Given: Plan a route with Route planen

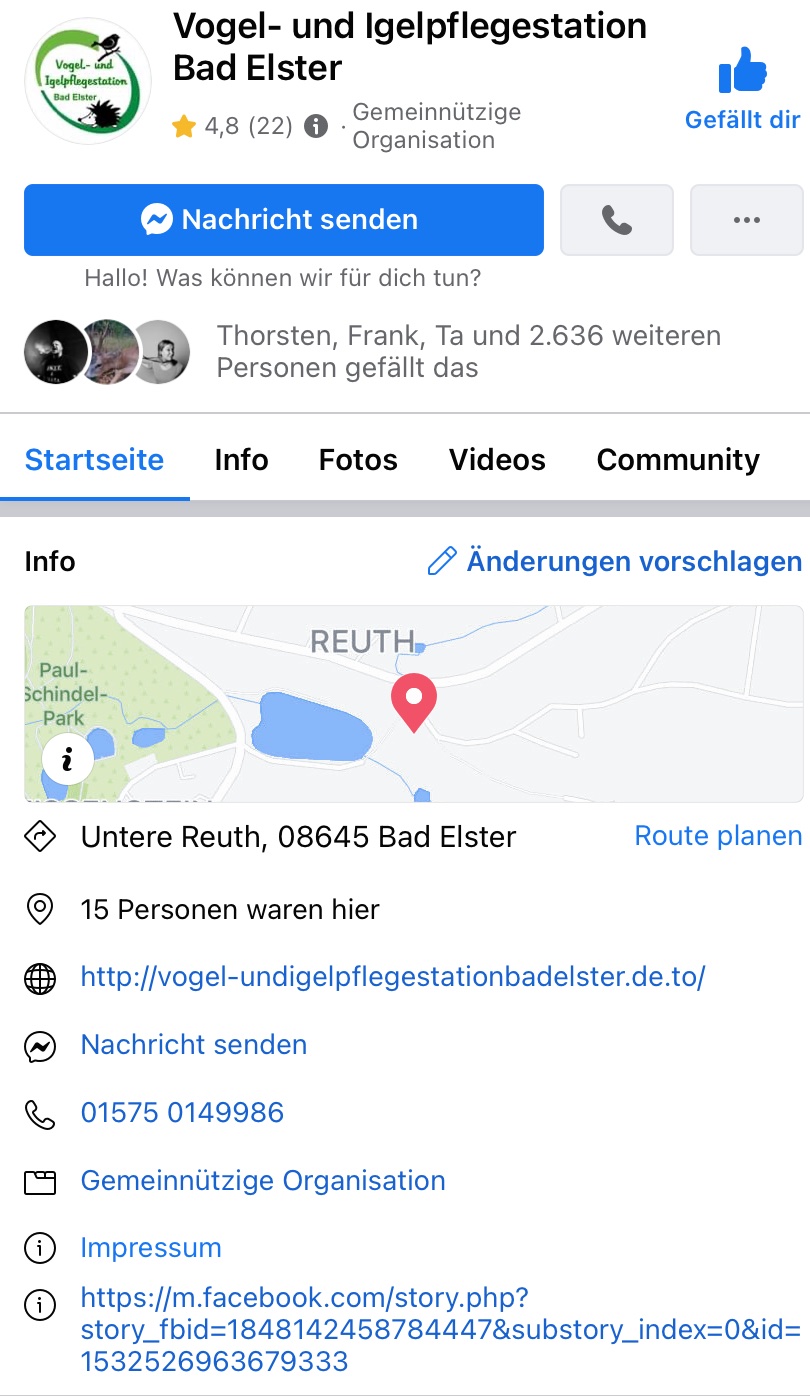Looking at the screenshot, I should tap(718, 836).
